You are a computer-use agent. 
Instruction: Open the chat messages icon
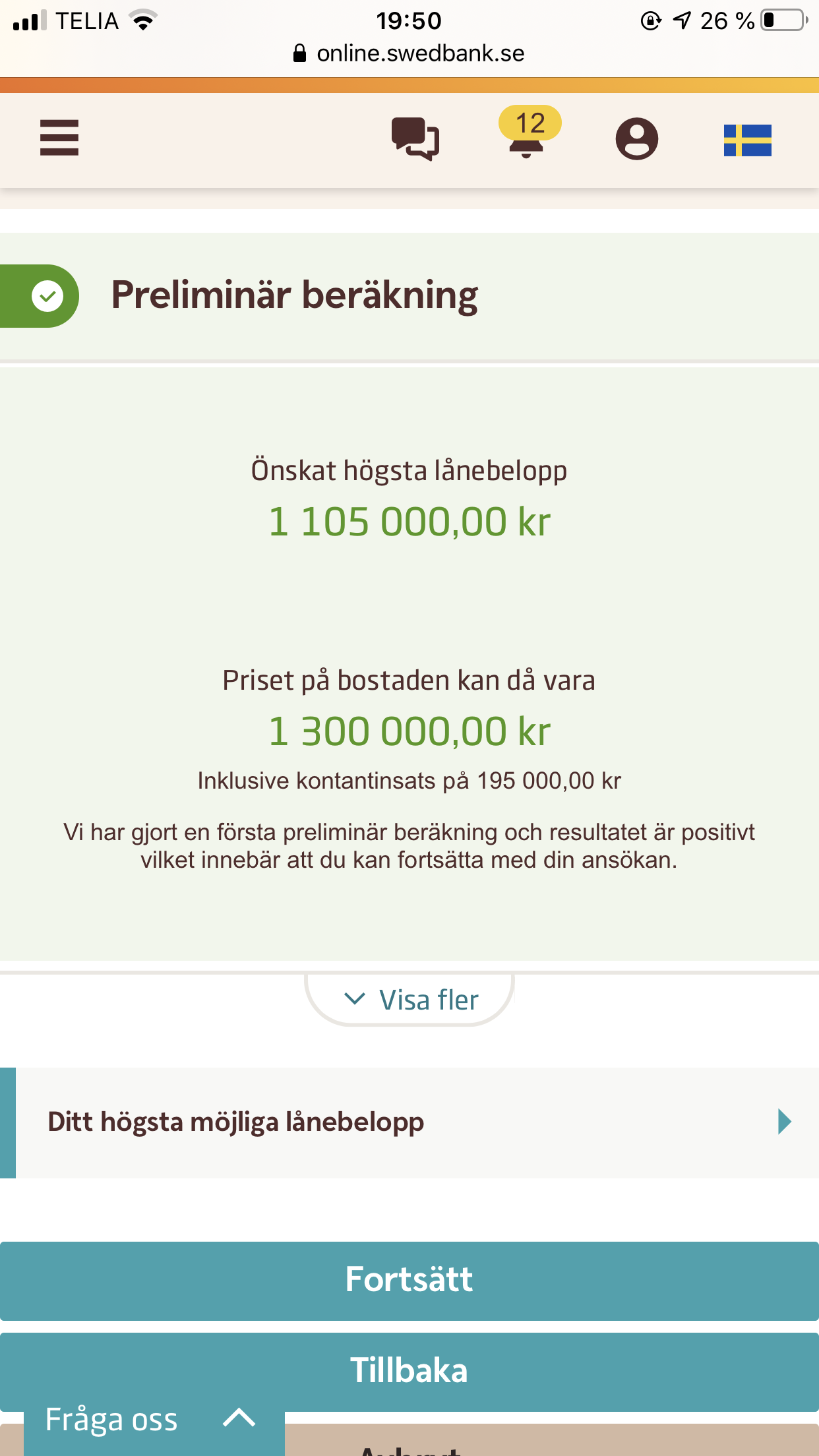(415, 138)
